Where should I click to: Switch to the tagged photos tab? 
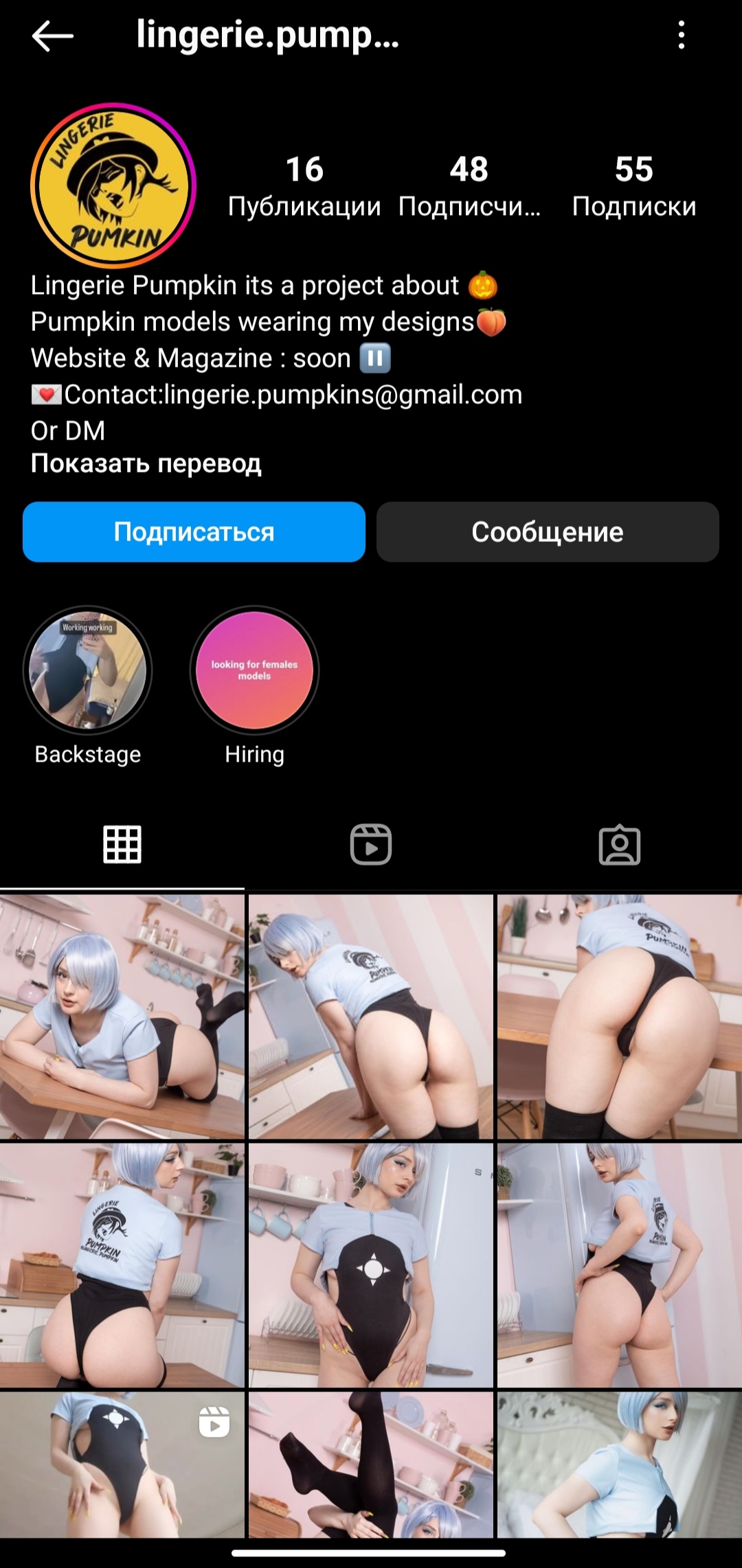point(620,844)
